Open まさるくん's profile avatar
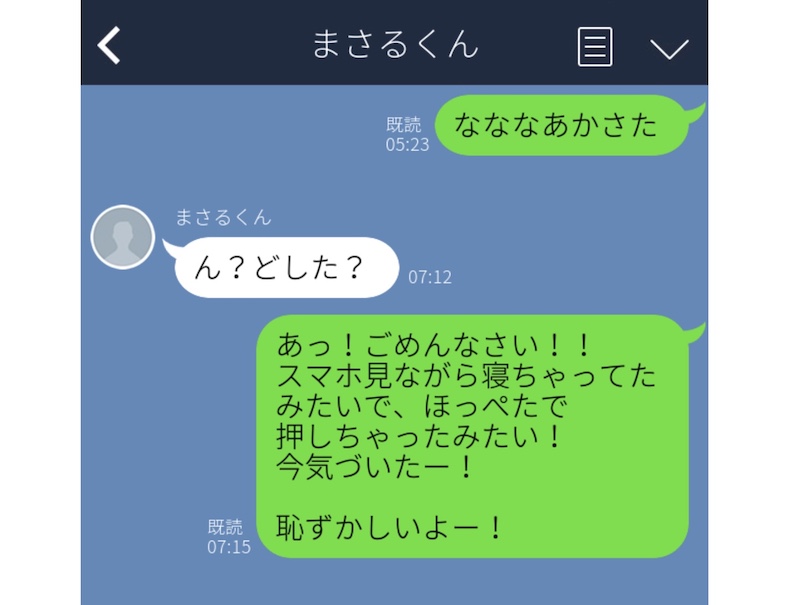 click(123, 237)
